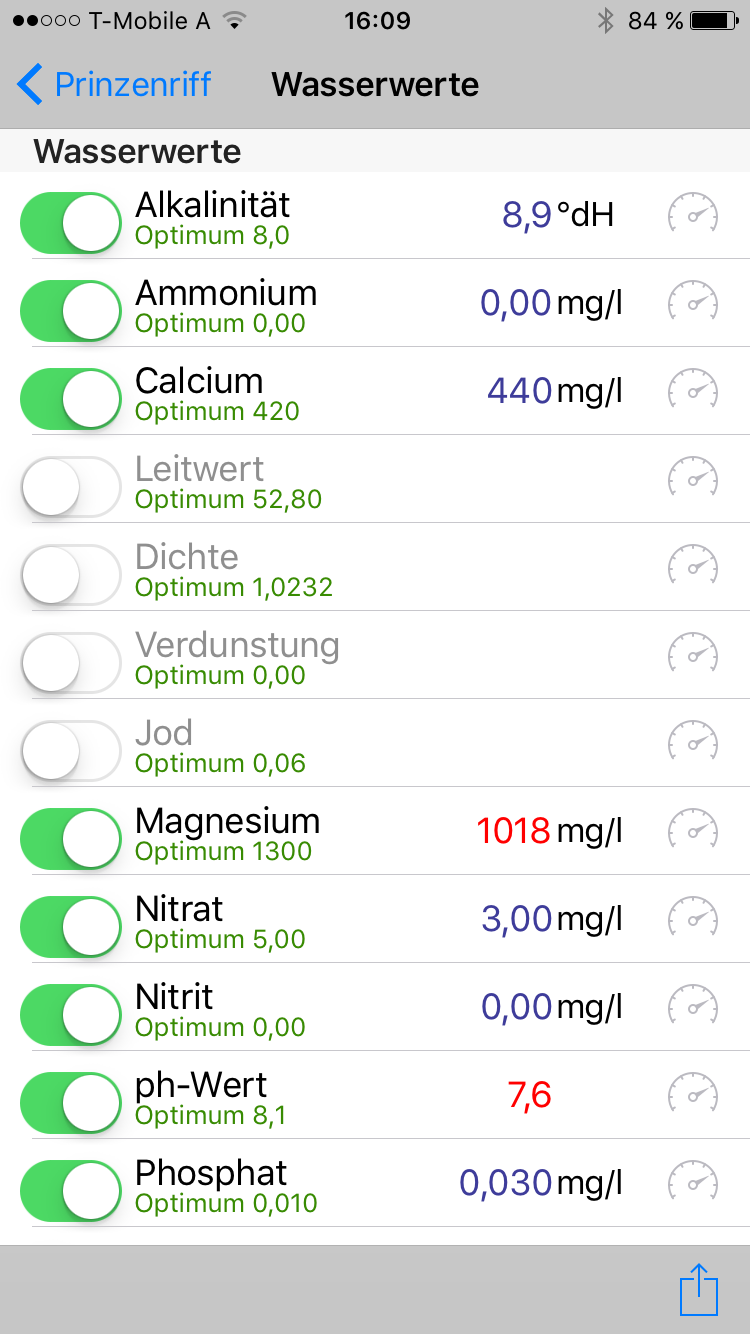Screen dimensions: 750x1334
Task: Go back to Prinzenriff
Action: (x=114, y=85)
